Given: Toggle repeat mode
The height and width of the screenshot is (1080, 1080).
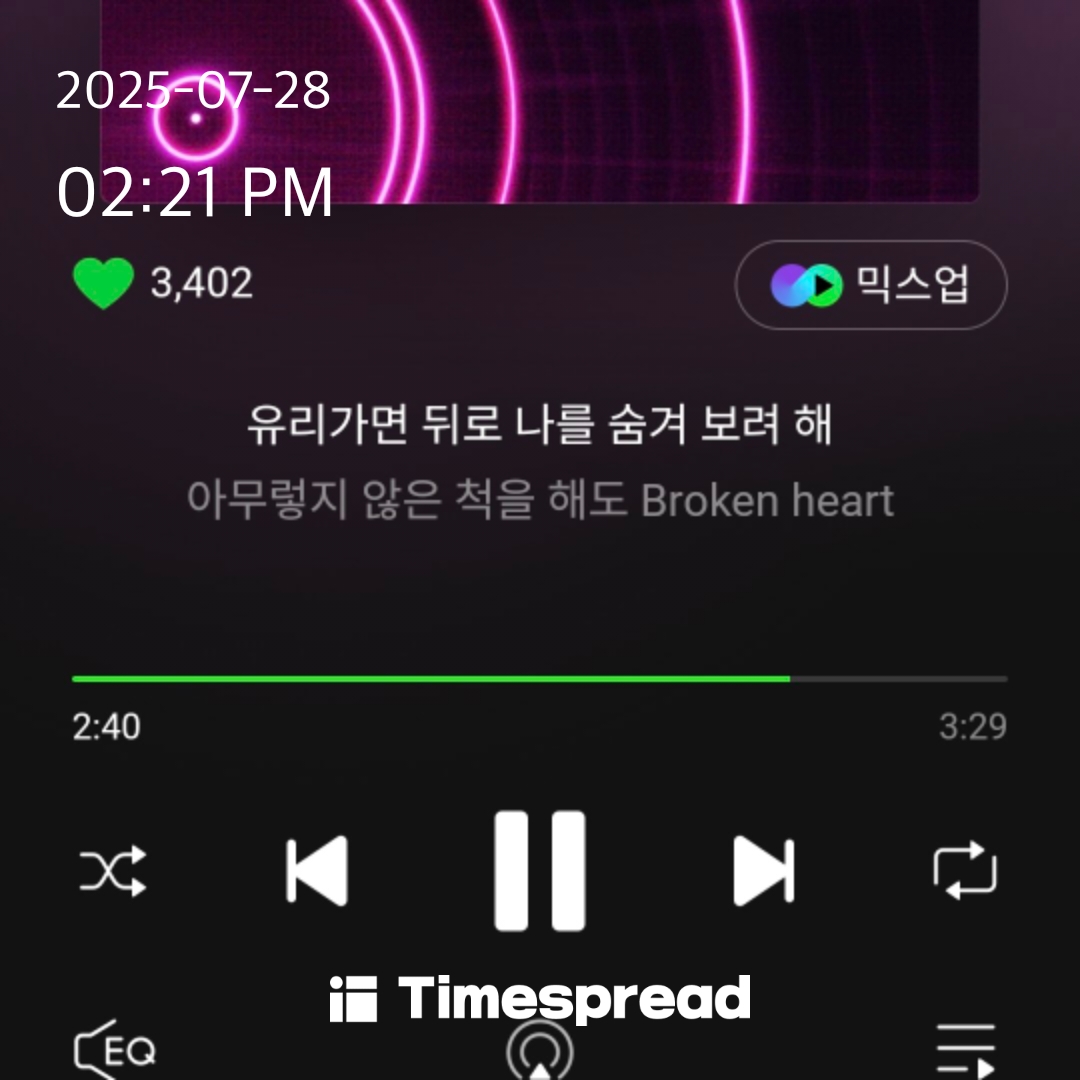Looking at the screenshot, I should point(965,871).
